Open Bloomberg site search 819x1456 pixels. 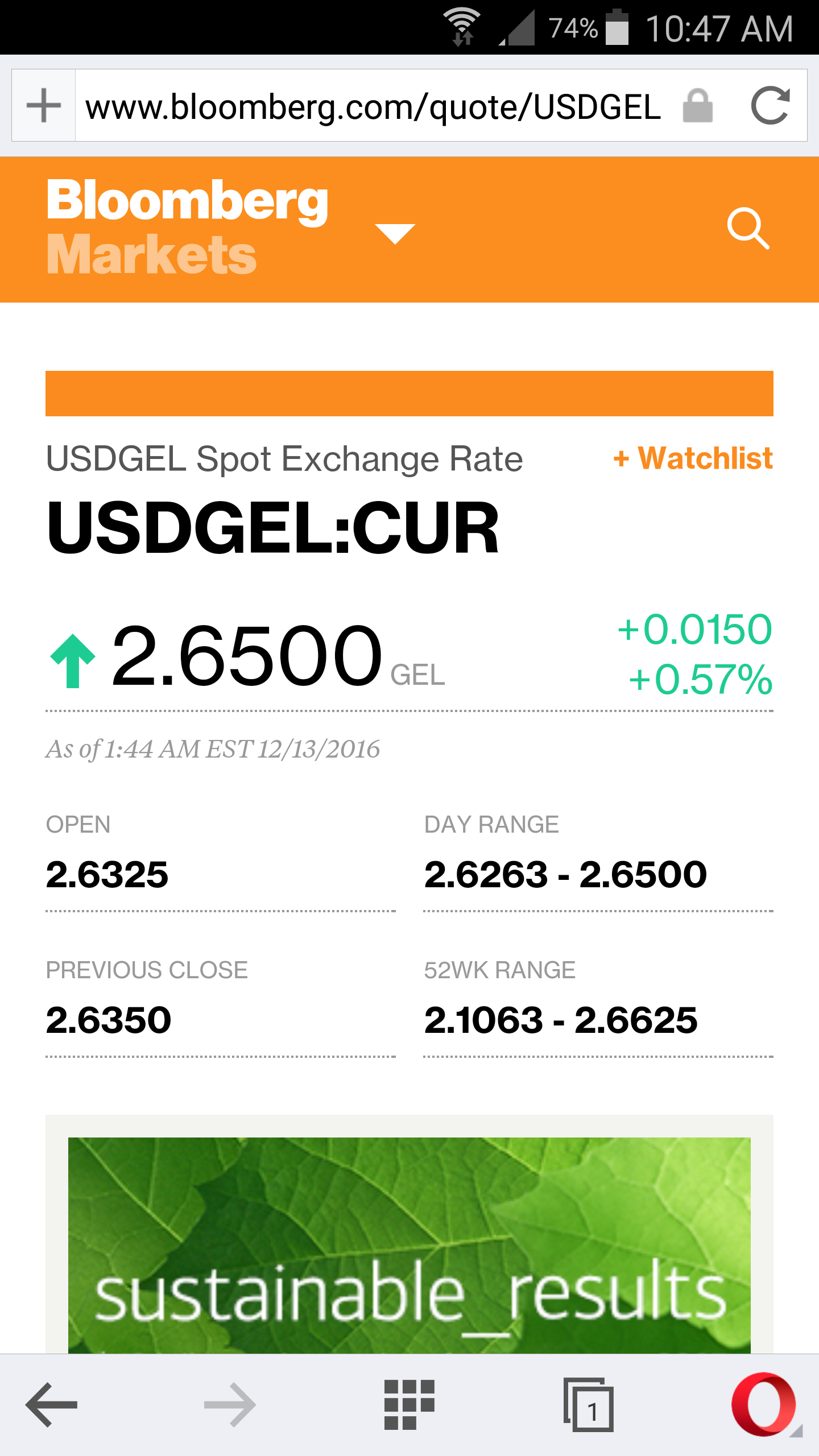click(748, 229)
